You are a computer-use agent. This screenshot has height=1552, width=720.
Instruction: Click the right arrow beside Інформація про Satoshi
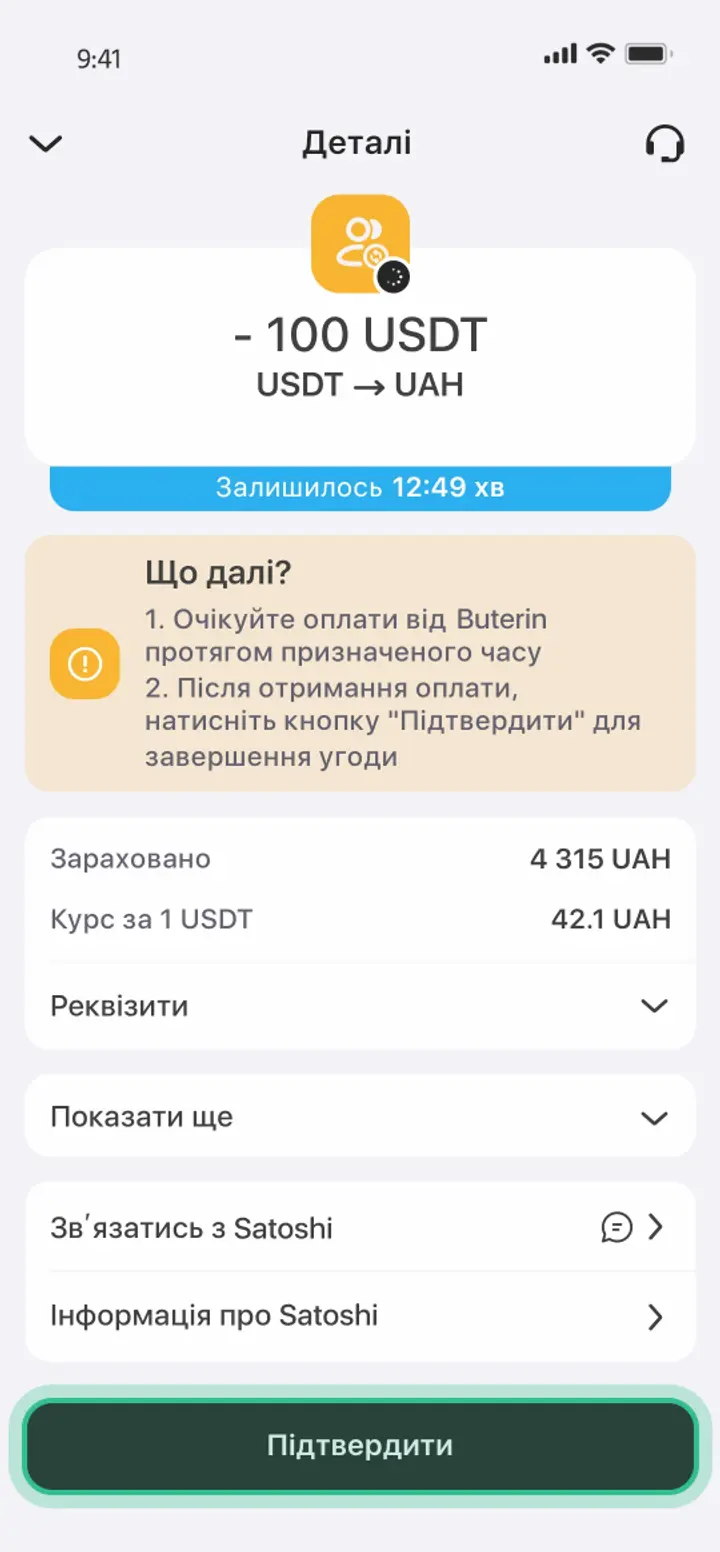(x=655, y=1317)
